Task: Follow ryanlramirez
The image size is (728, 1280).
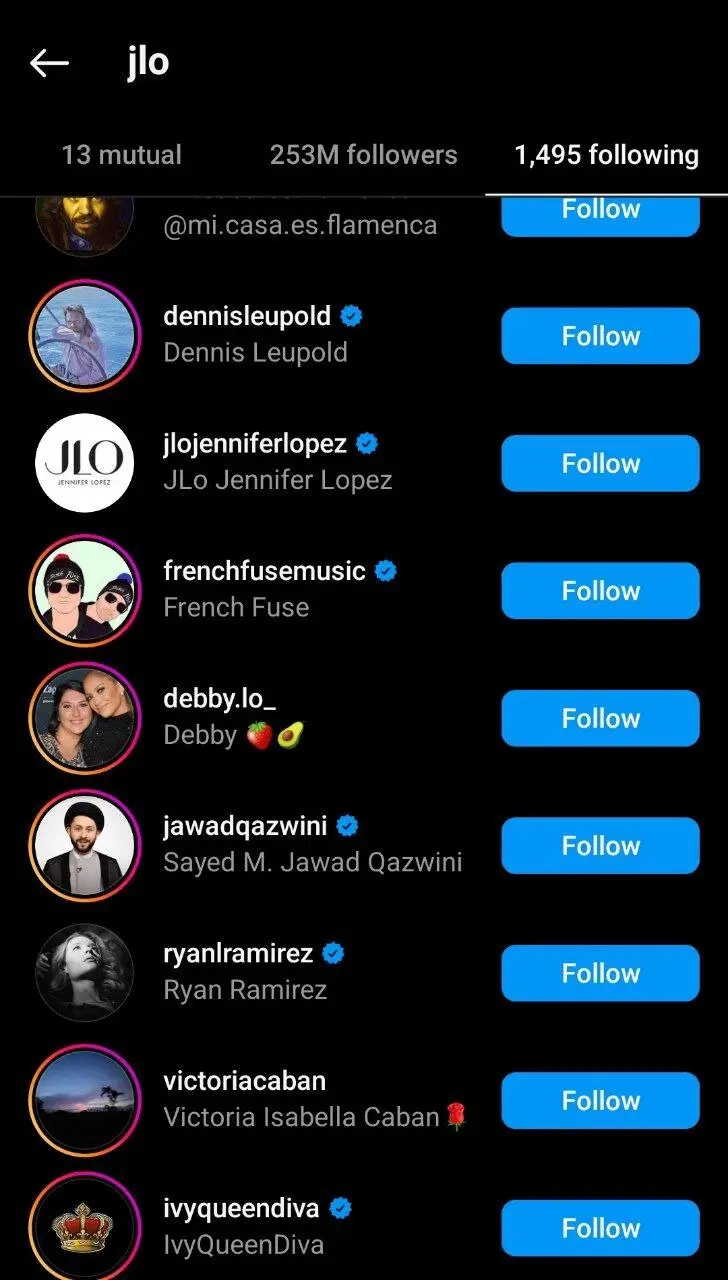Action: 600,974
